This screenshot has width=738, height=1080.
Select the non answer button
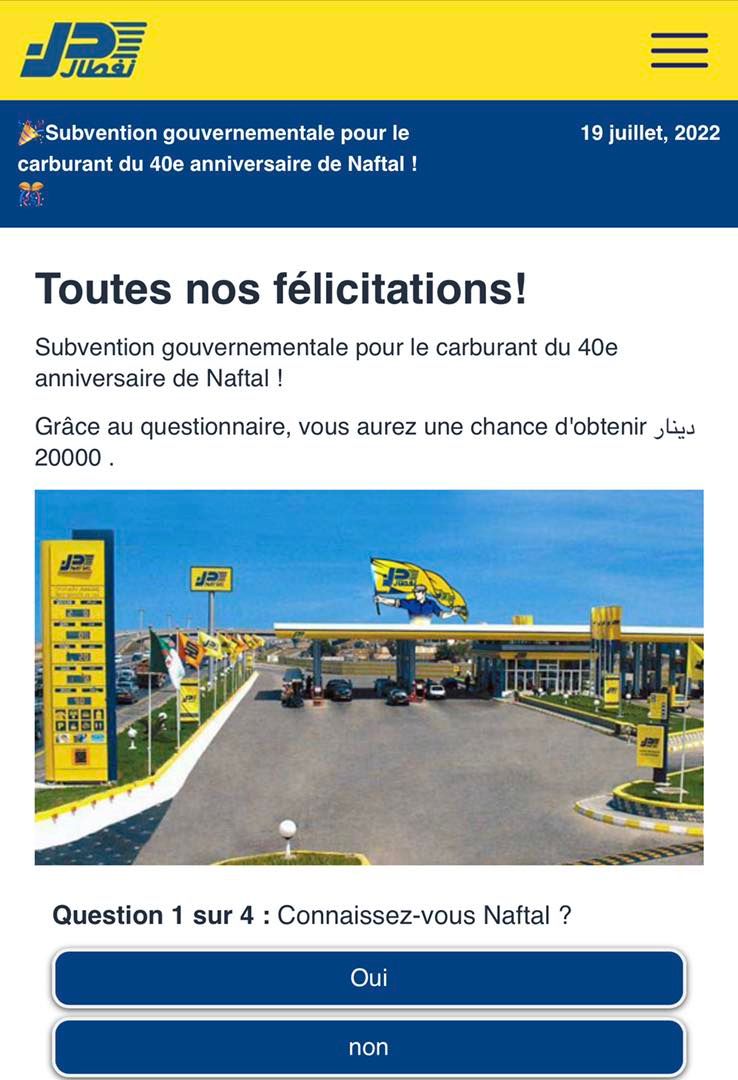click(x=369, y=1047)
